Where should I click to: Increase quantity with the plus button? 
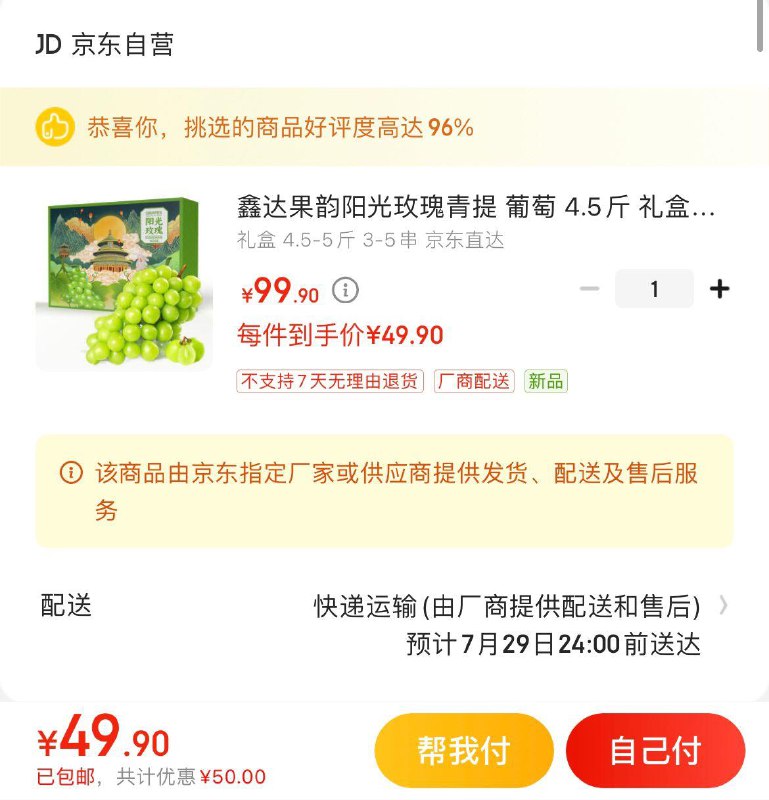click(719, 287)
